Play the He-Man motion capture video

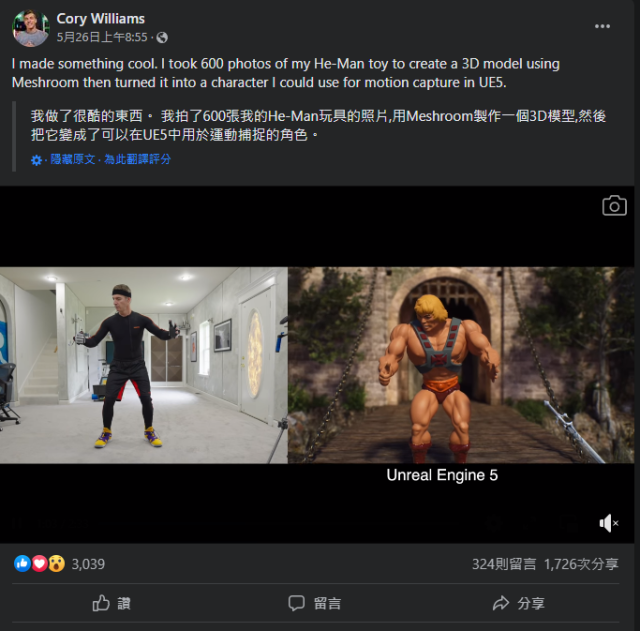click(320, 365)
